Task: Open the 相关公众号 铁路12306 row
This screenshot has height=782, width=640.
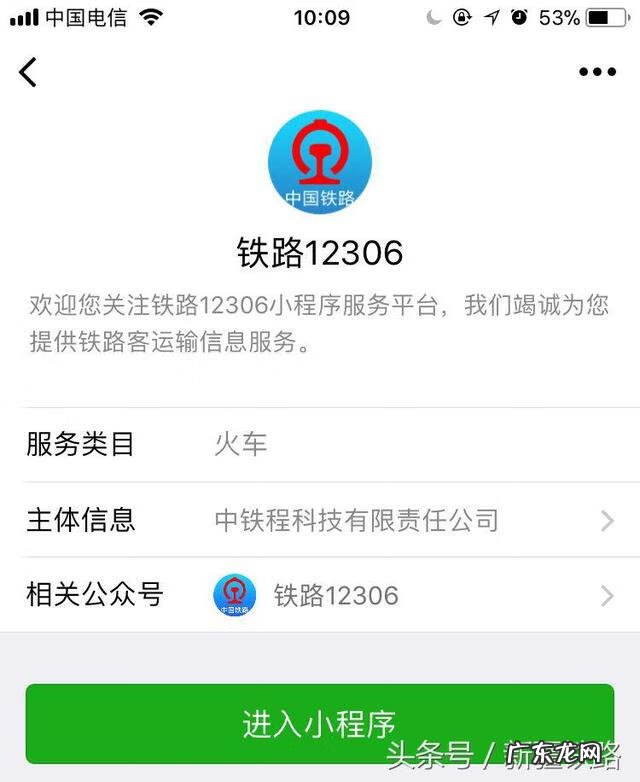Action: pos(320,596)
